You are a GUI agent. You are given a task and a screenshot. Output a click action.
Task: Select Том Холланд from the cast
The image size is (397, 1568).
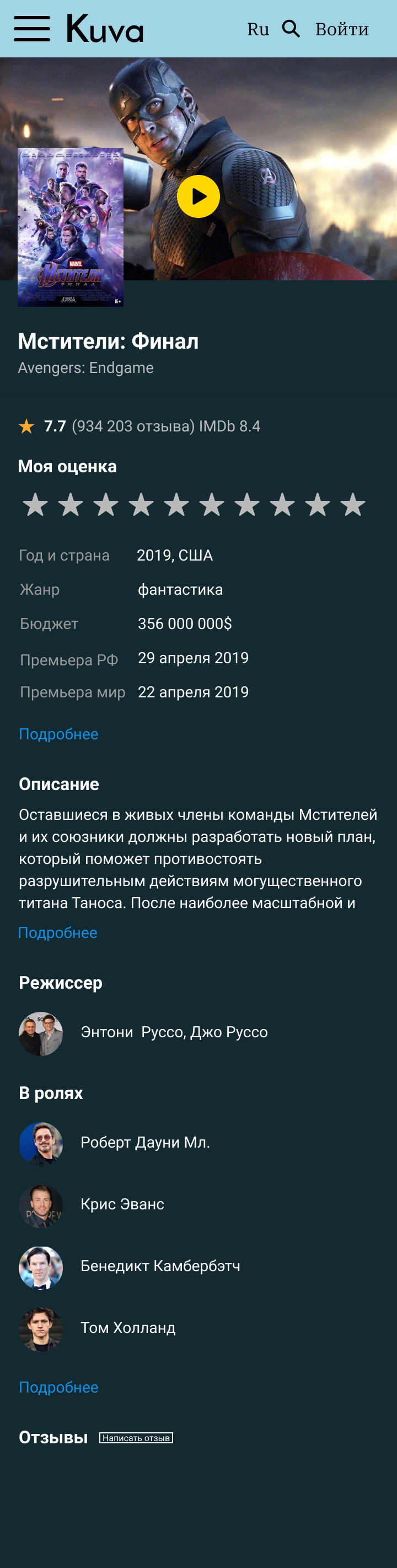click(128, 1327)
